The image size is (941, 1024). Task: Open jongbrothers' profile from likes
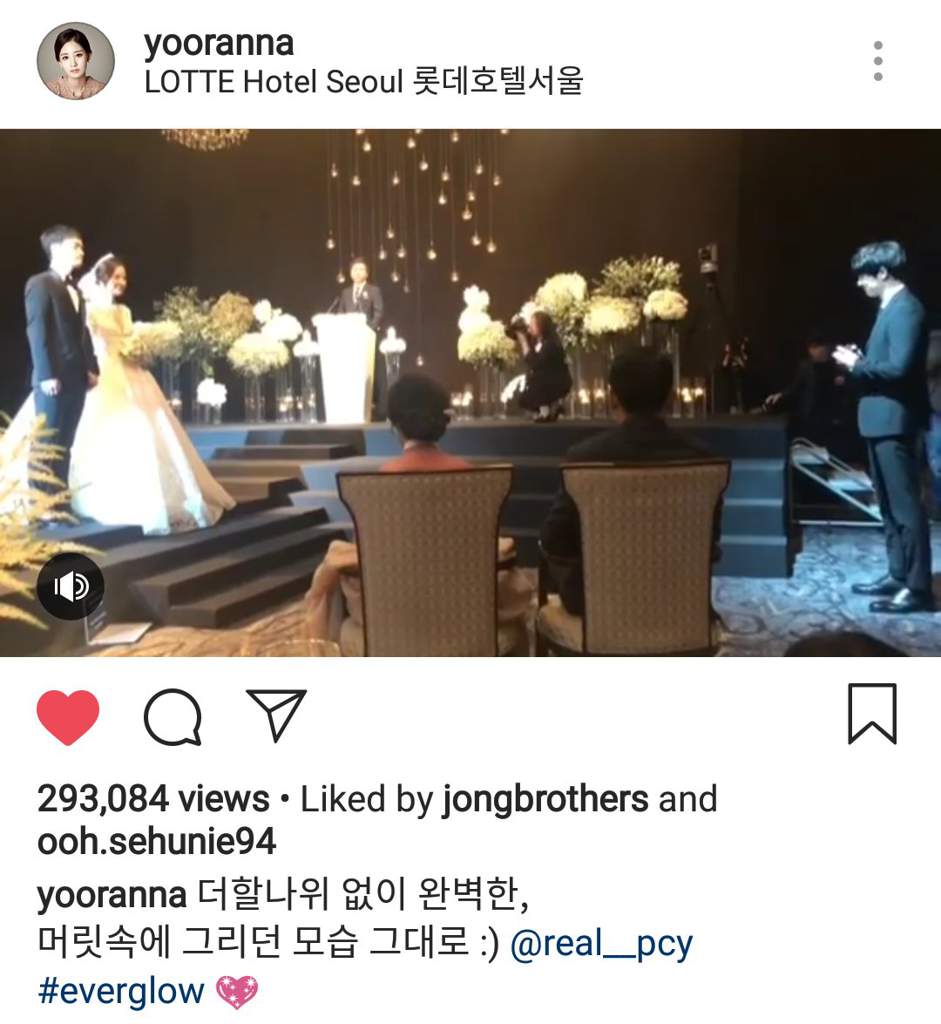(x=544, y=799)
